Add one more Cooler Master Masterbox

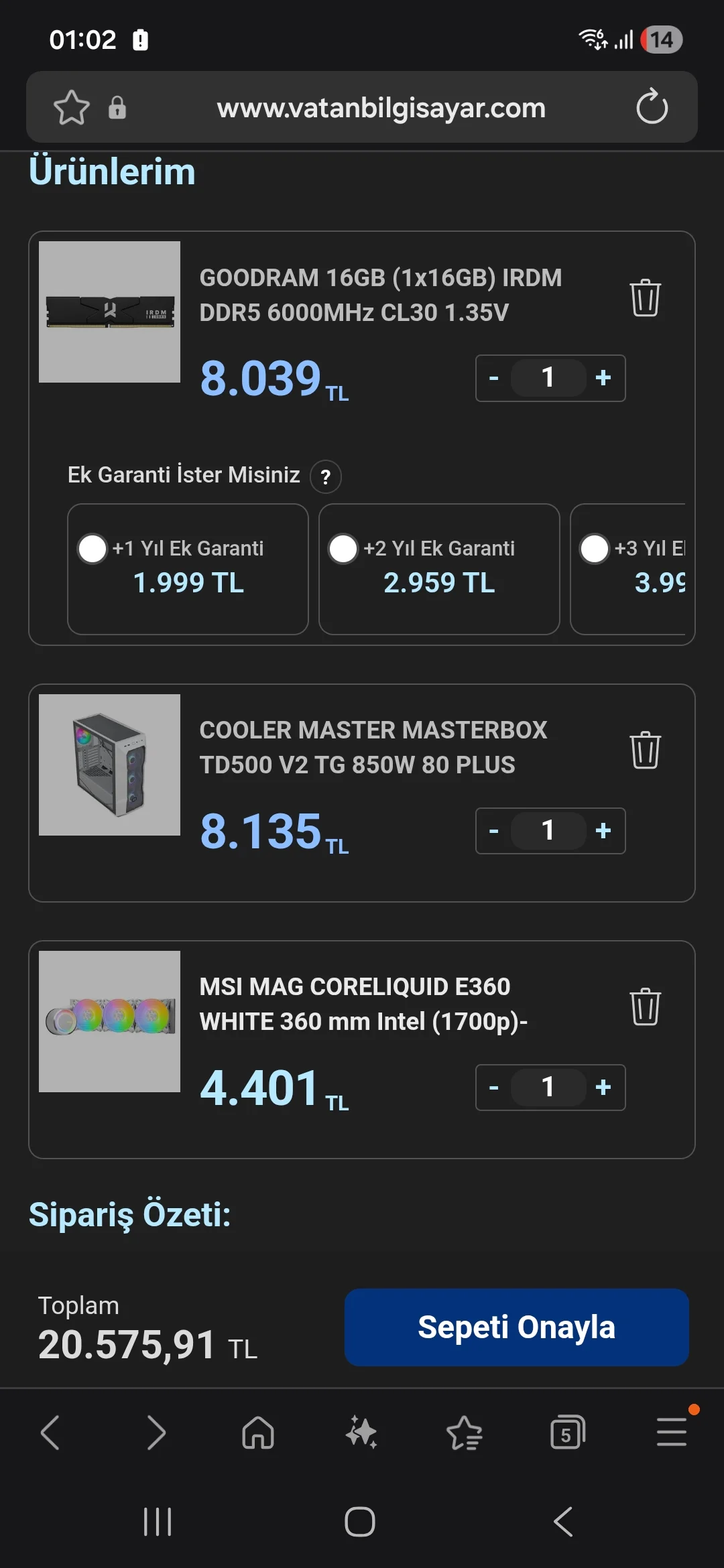point(603,831)
